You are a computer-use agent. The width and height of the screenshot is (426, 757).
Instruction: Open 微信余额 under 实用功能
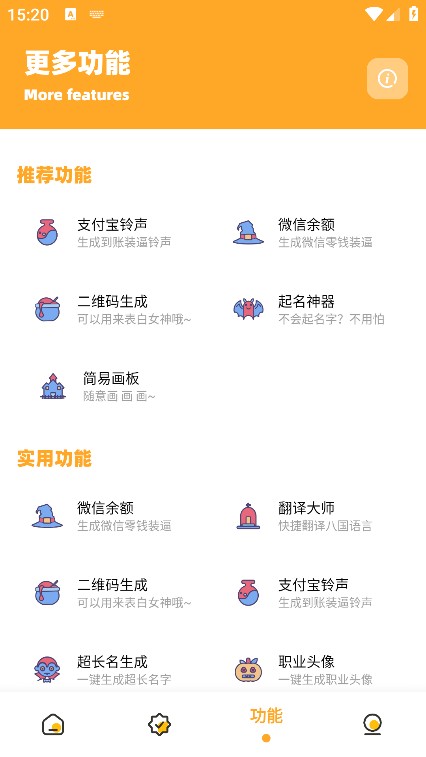(x=111, y=516)
